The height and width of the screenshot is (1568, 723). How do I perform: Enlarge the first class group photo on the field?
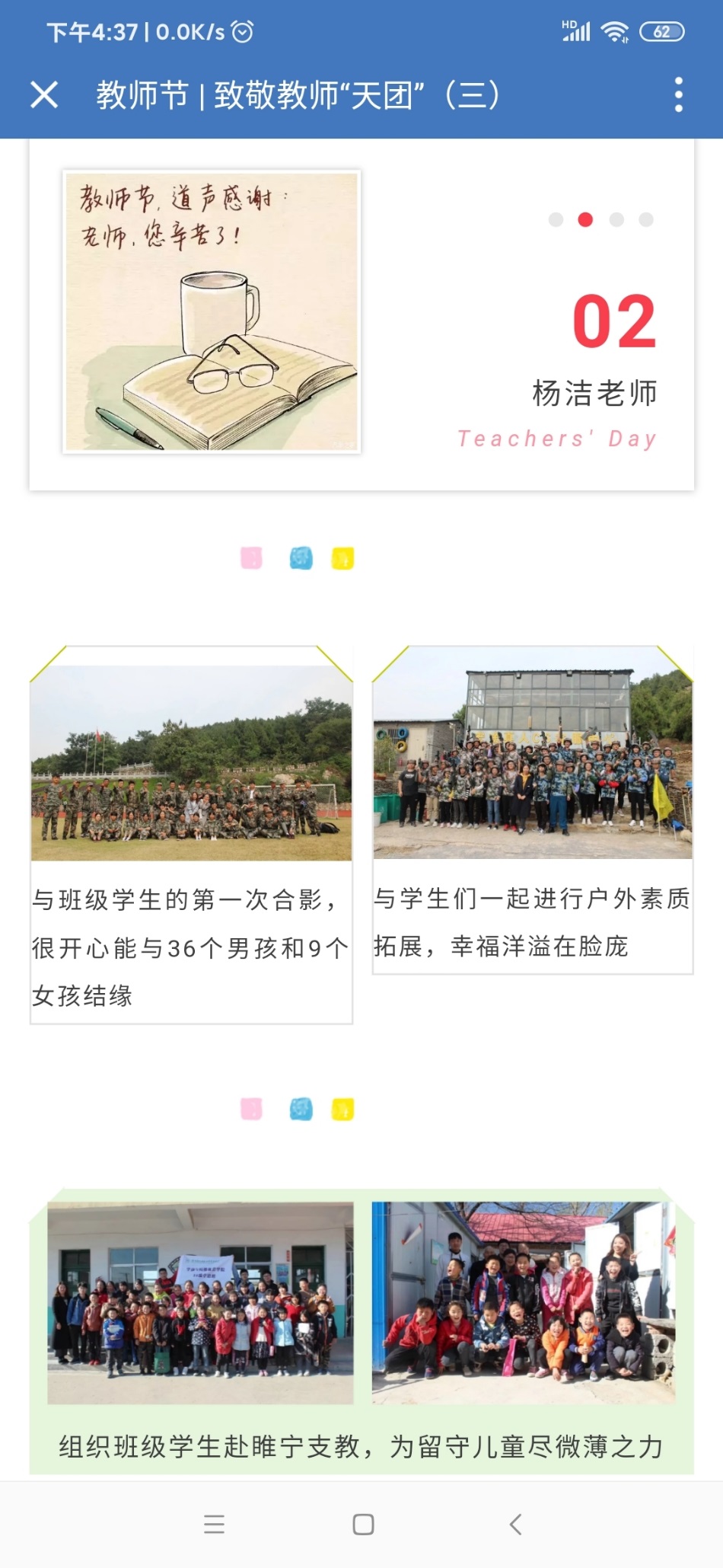pos(191,762)
